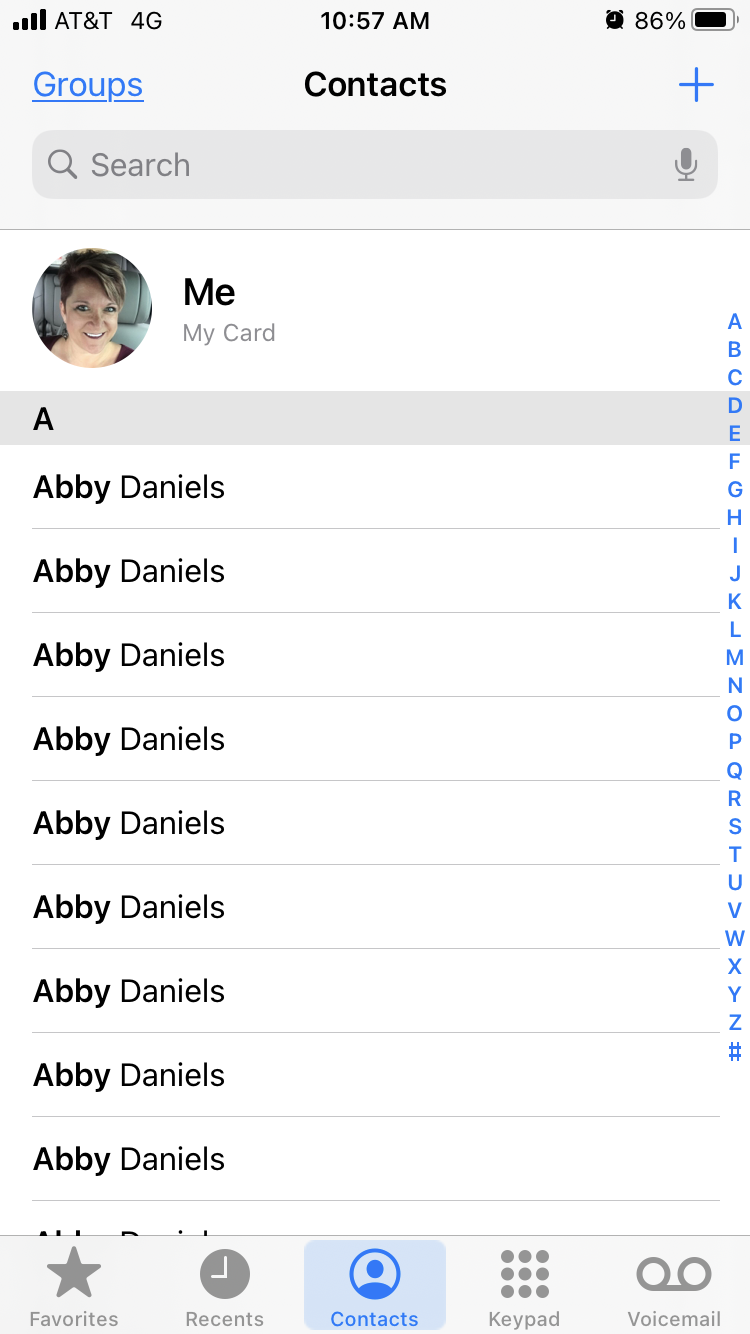The image size is (750, 1334).
Task: Open the Groups link
Action: tap(88, 85)
